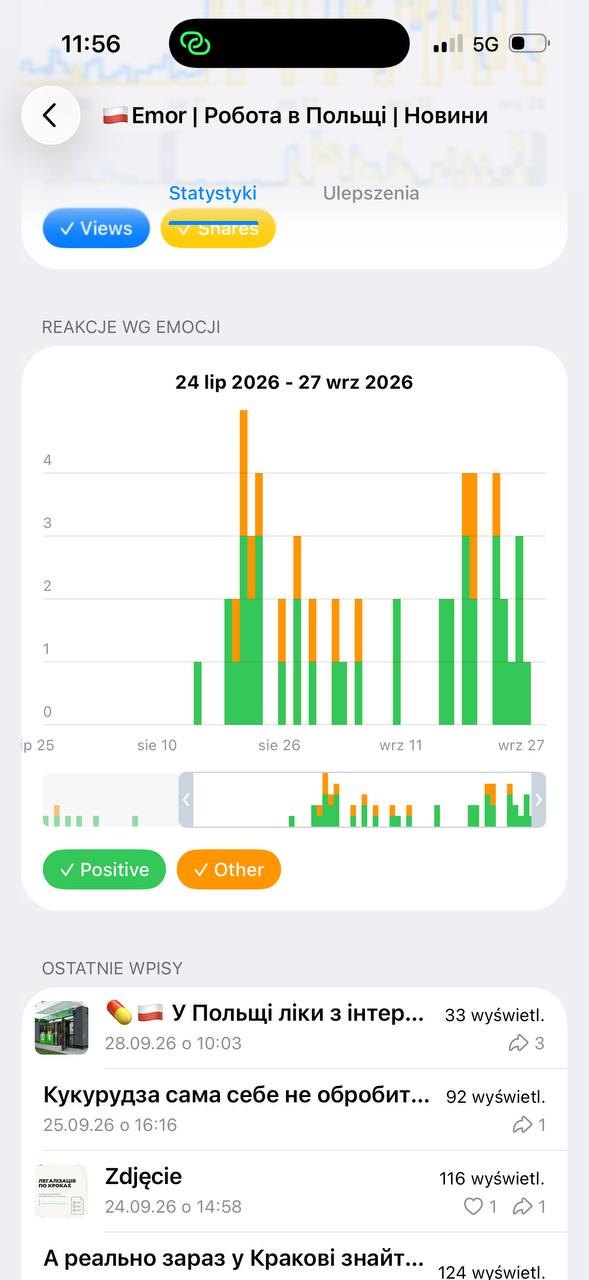
Task: Open the post about Кракові
Action: [x=294, y=1257]
